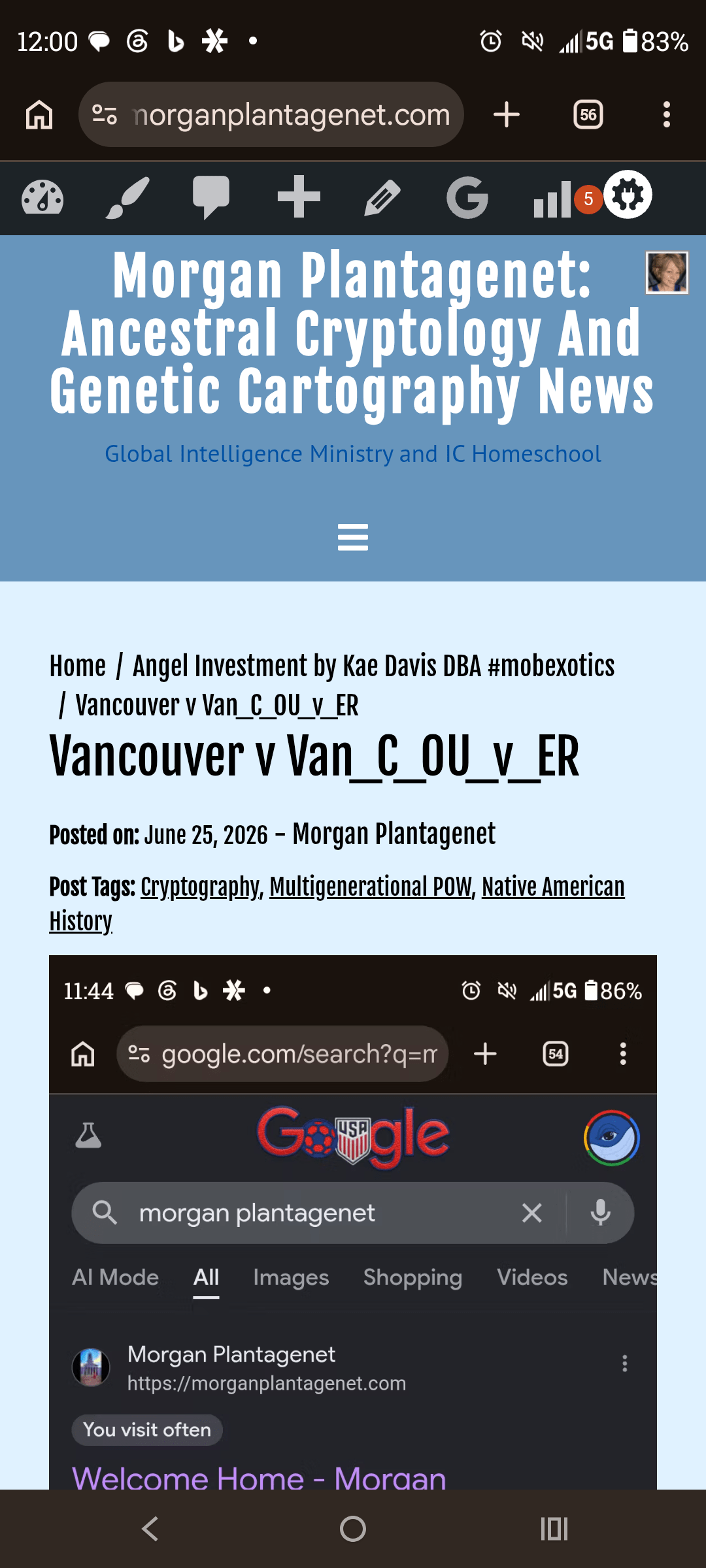The image size is (706, 1568).
Task: Open the Multigenerational POW tag
Action: tap(371, 887)
